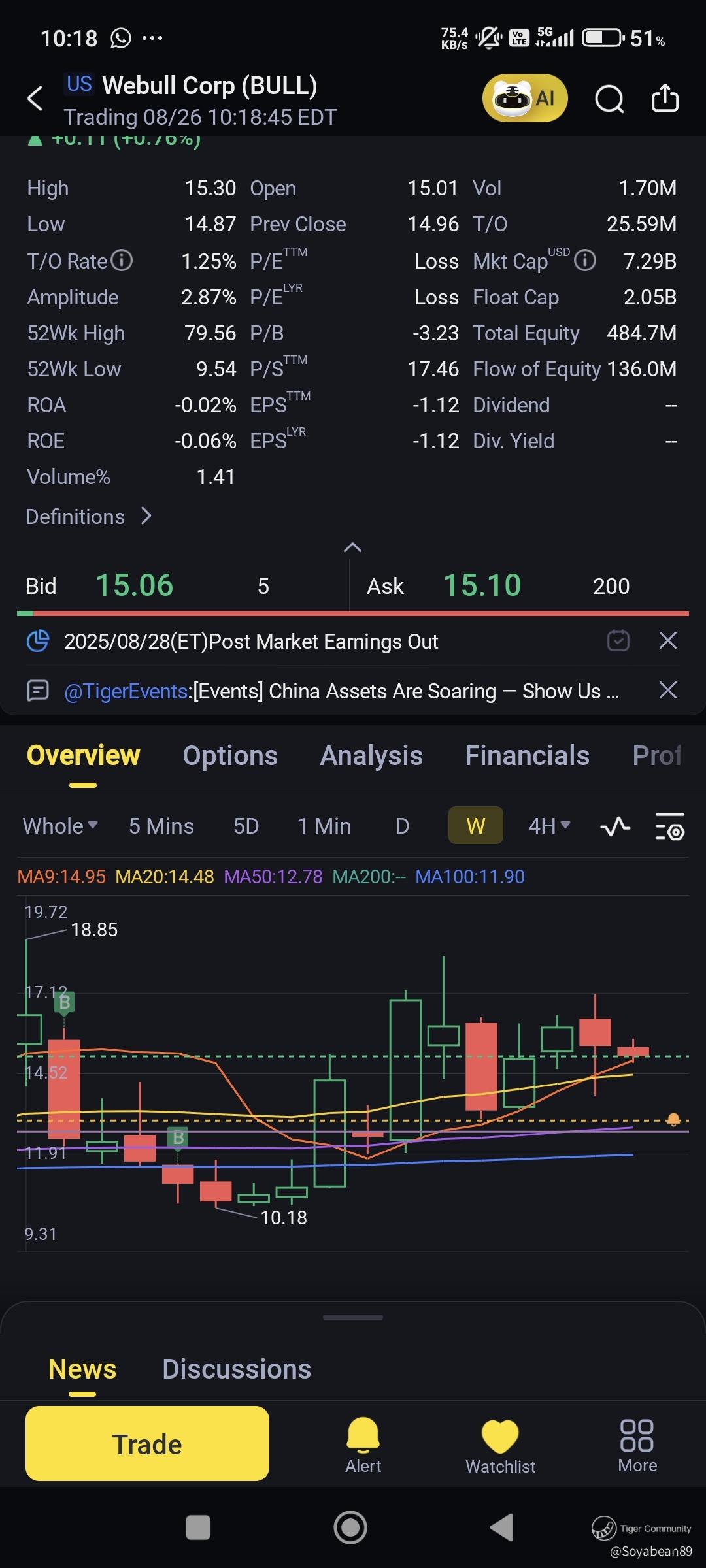This screenshot has height=1568, width=706.
Task: Switch the chart to daily (D) view
Action: pyautogui.click(x=403, y=826)
